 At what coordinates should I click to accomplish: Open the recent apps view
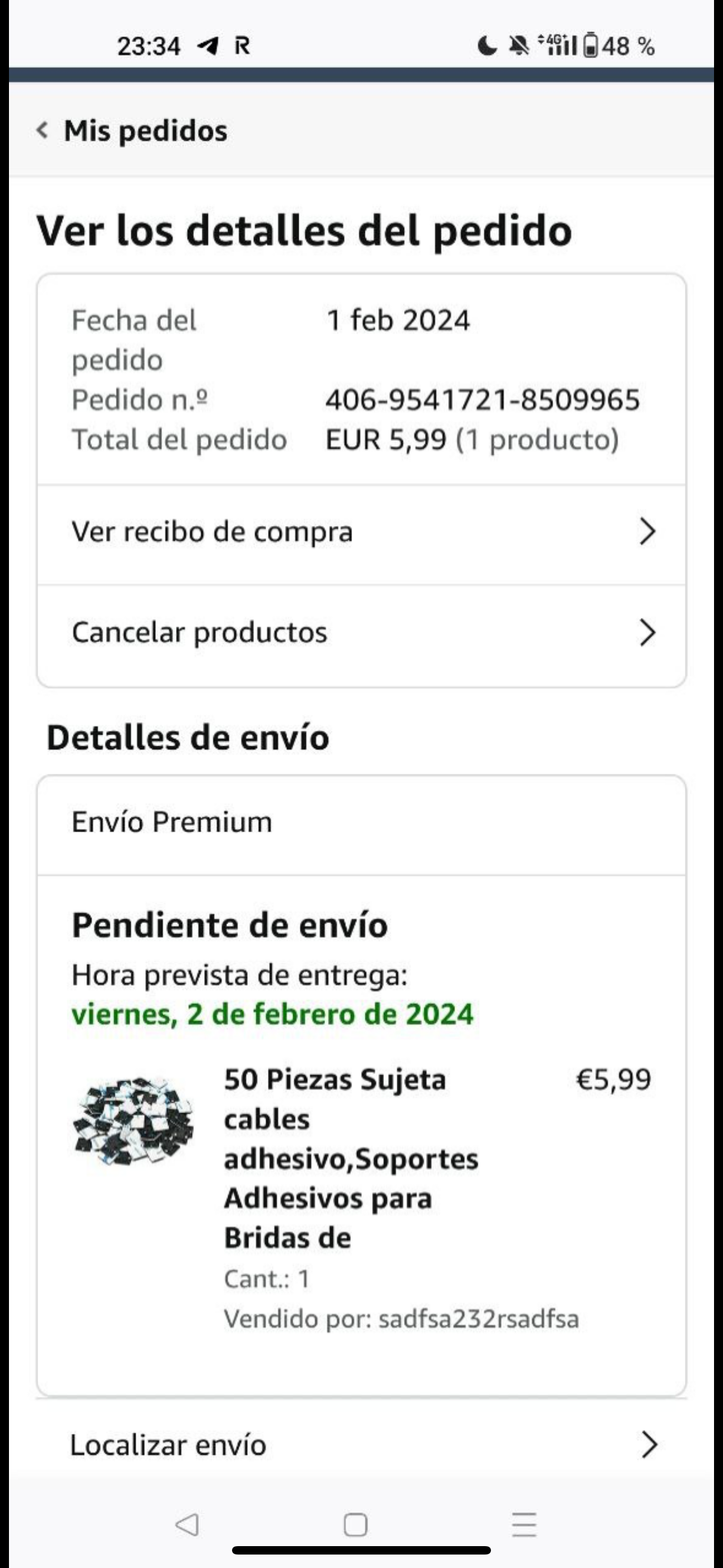[524, 1524]
